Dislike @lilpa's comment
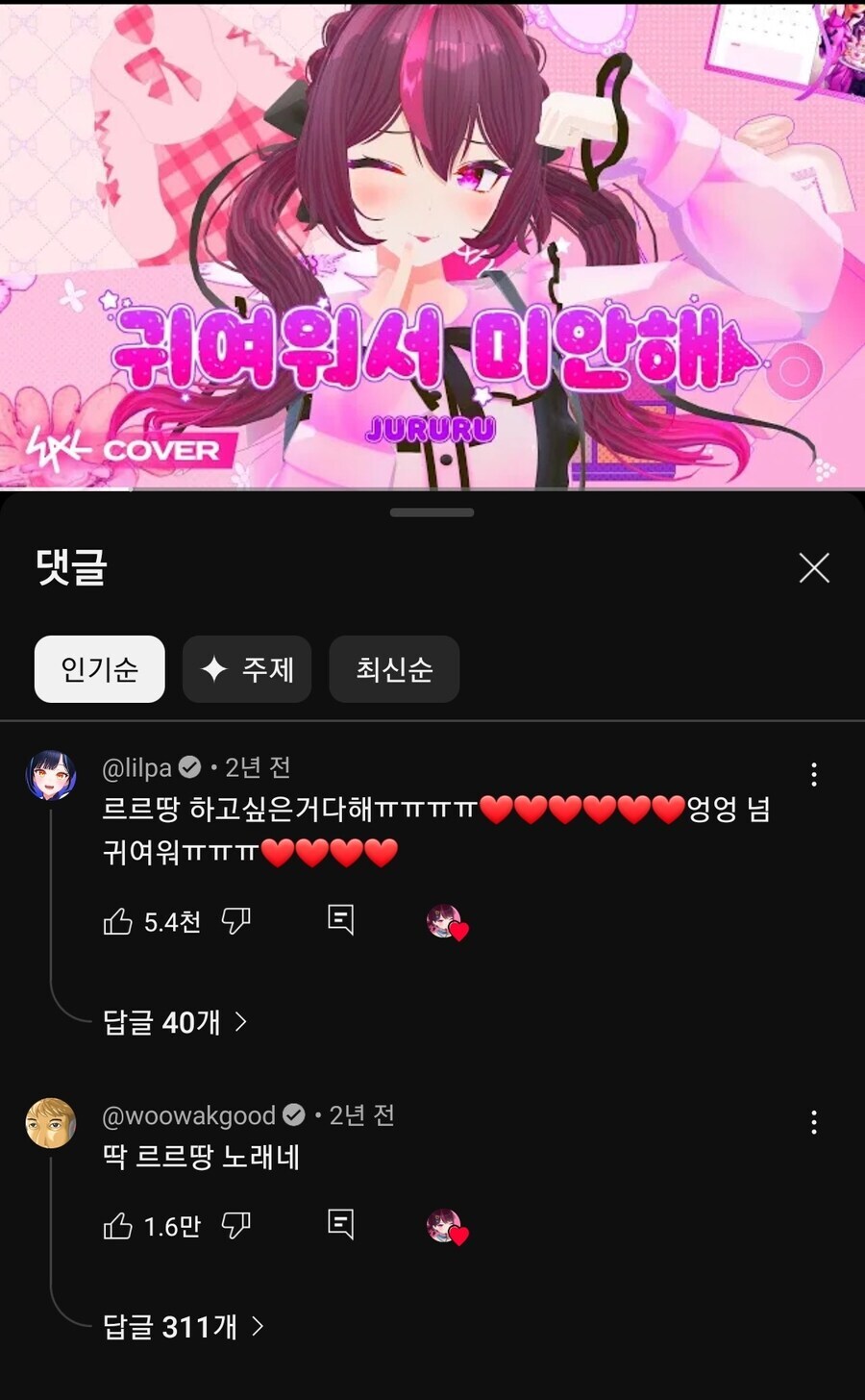Viewport: 865px width, 1400px height. pos(236,921)
